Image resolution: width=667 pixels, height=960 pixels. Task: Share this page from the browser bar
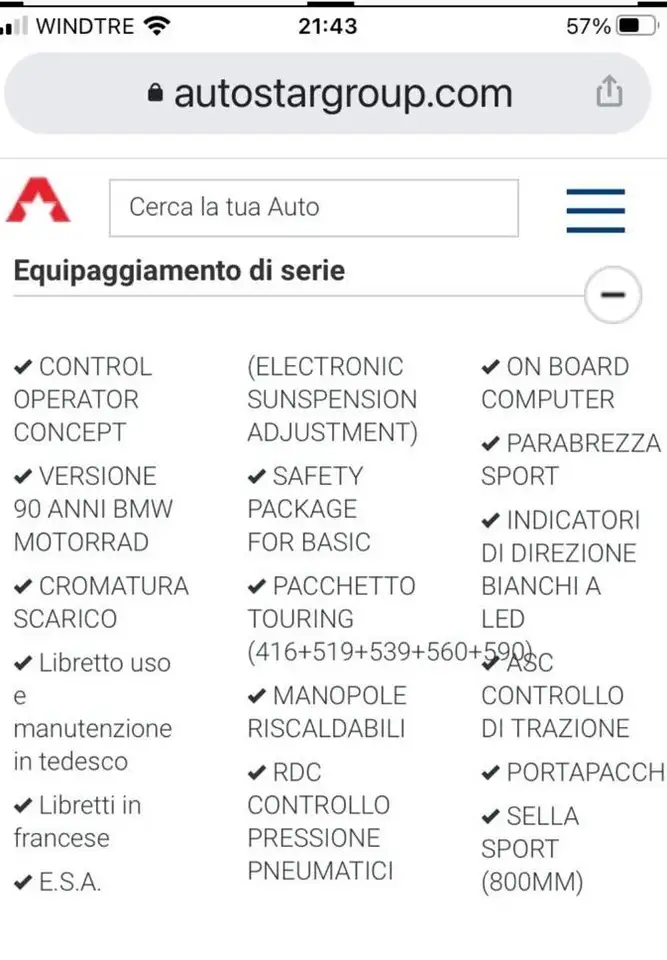[609, 93]
